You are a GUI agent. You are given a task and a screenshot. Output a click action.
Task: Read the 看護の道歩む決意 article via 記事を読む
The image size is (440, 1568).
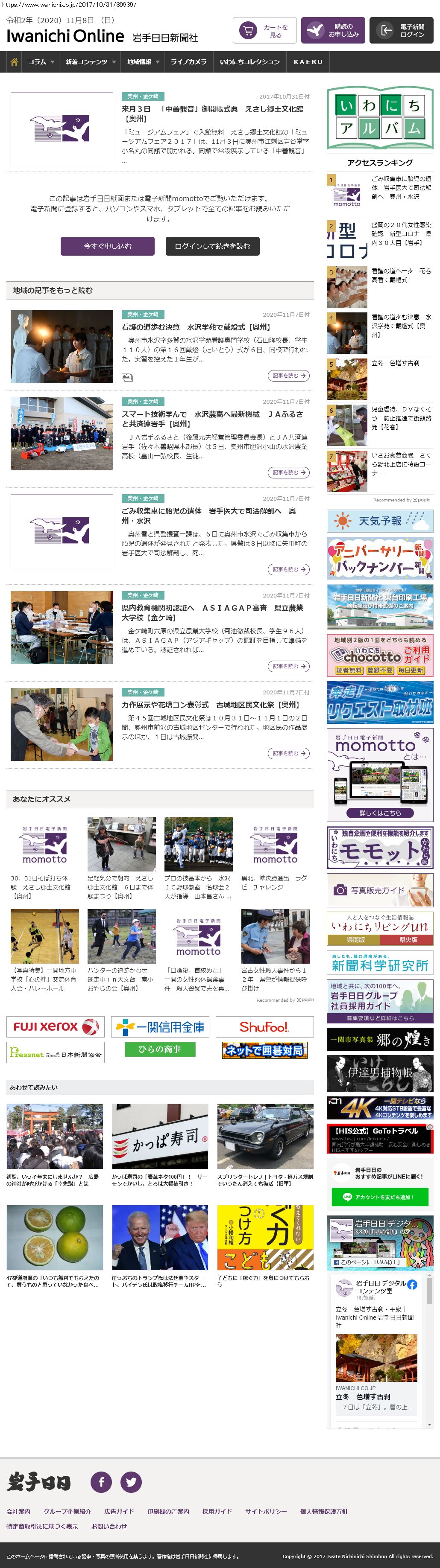coord(288,376)
